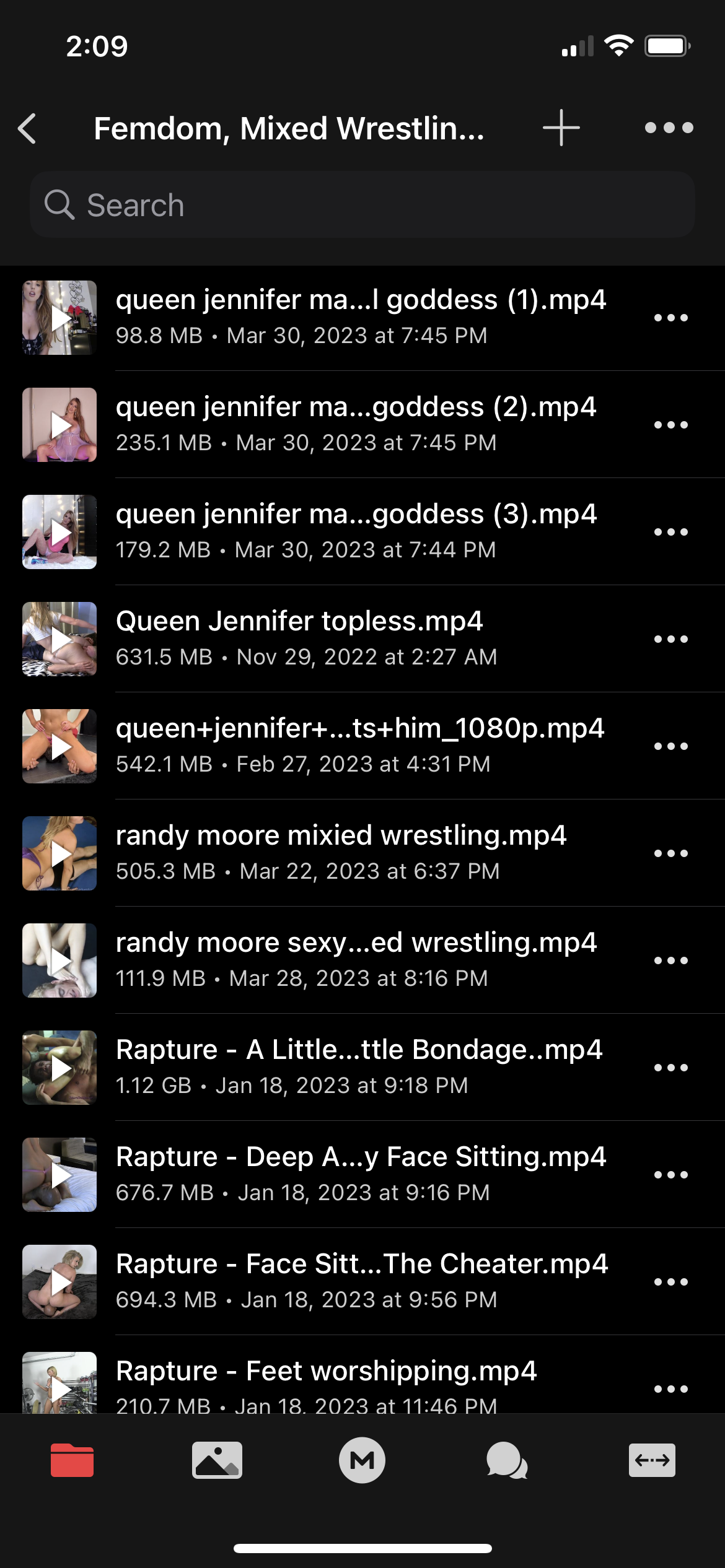725x1568 pixels.
Task: Open more options for the 235.1 MB file
Action: click(670, 424)
